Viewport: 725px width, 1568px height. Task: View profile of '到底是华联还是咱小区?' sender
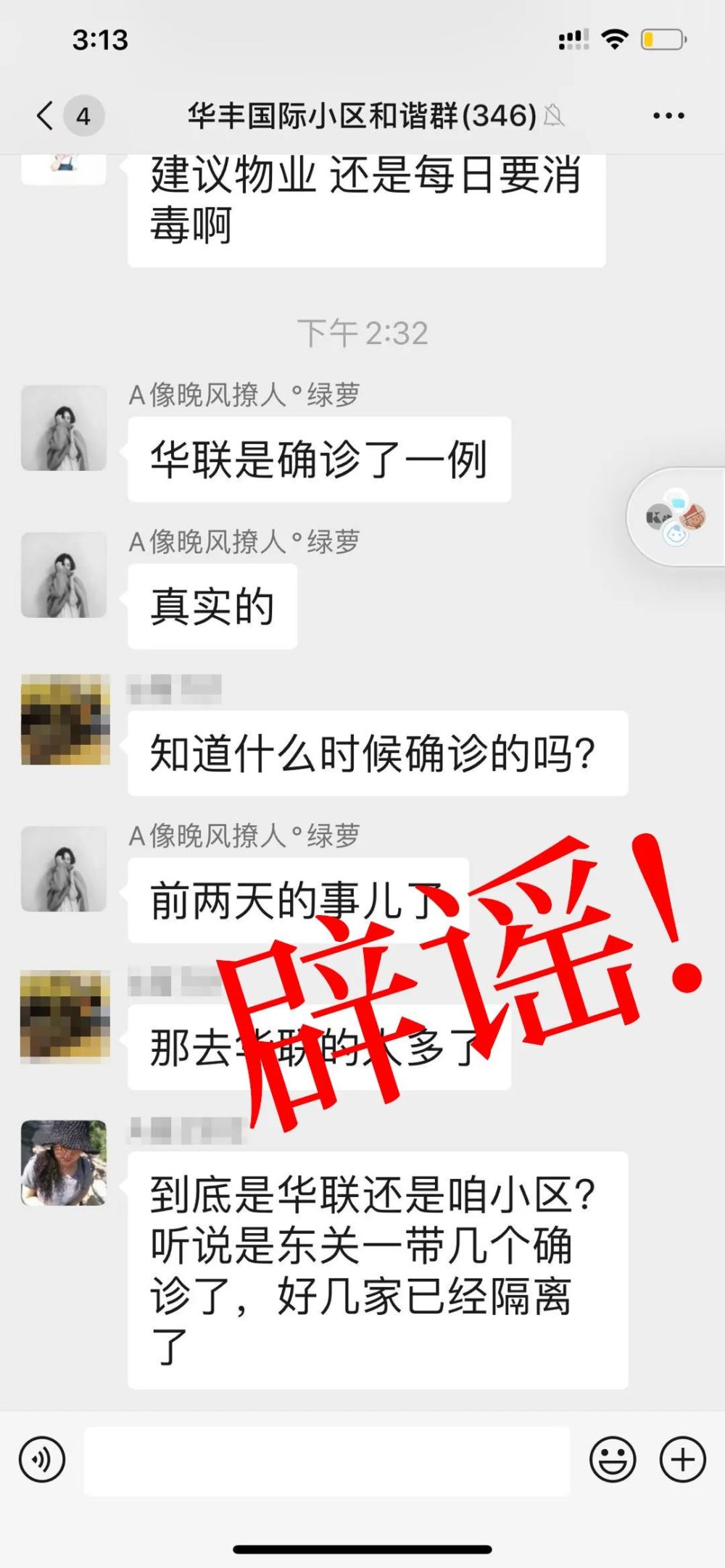click(64, 1163)
